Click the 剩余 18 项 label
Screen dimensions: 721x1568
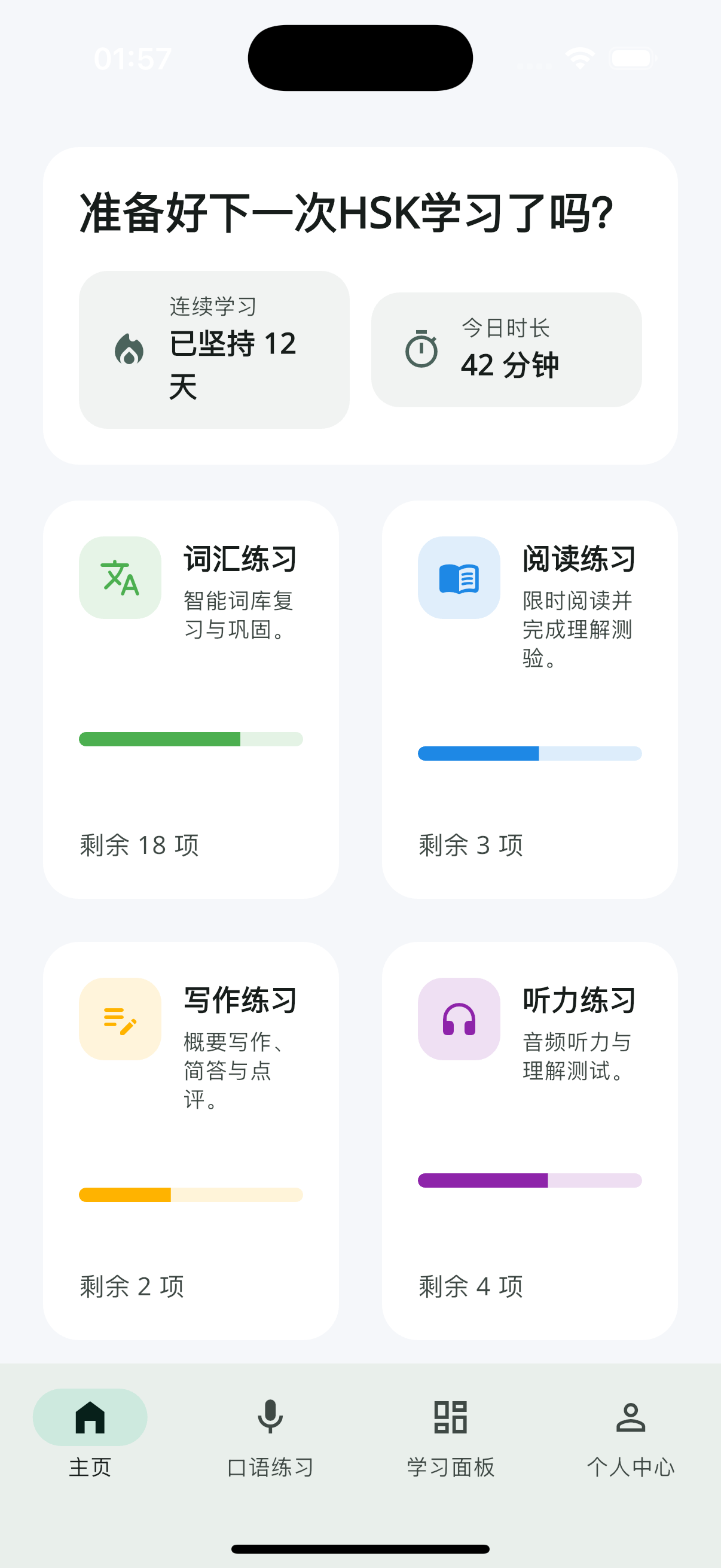pyautogui.click(x=139, y=846)
